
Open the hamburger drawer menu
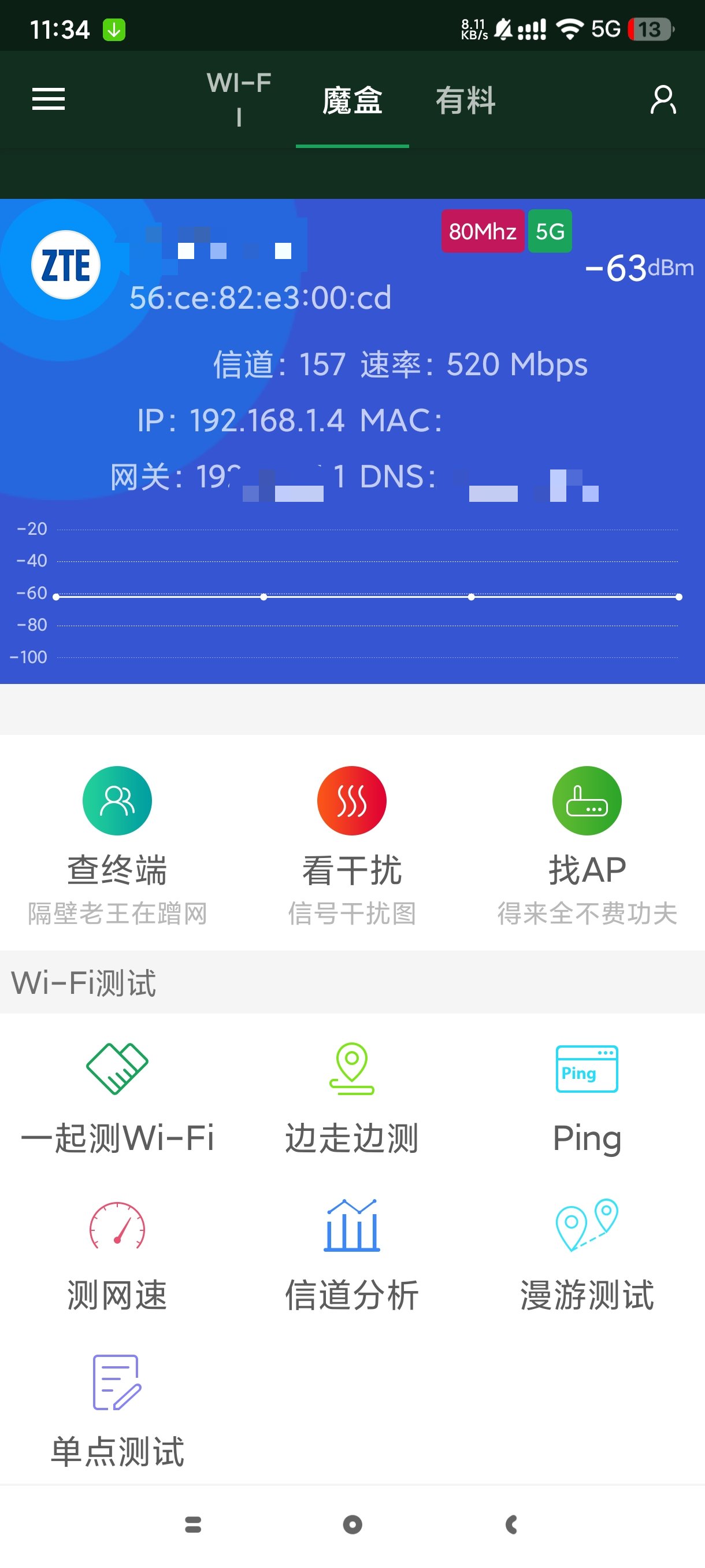[48, 99]
